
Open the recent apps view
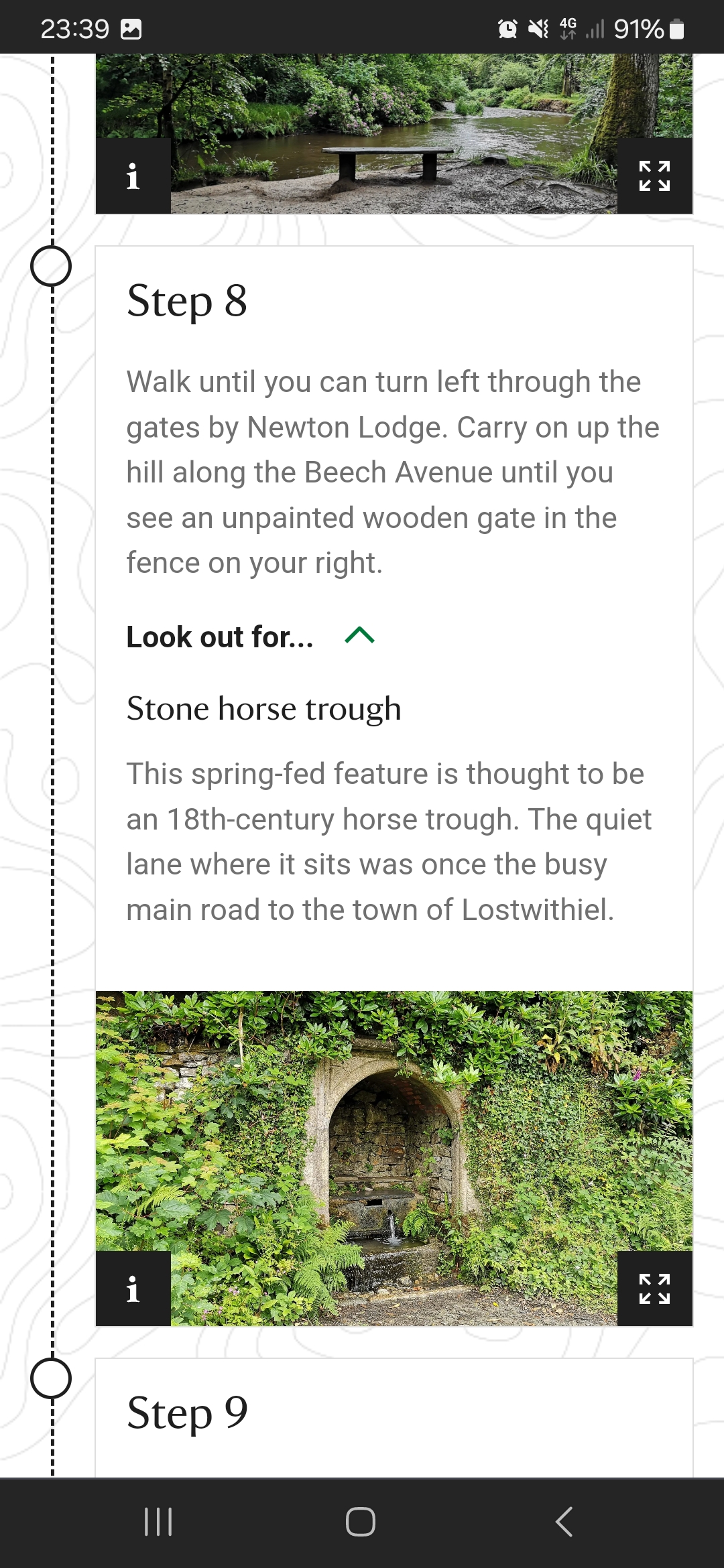[159, 1522]
